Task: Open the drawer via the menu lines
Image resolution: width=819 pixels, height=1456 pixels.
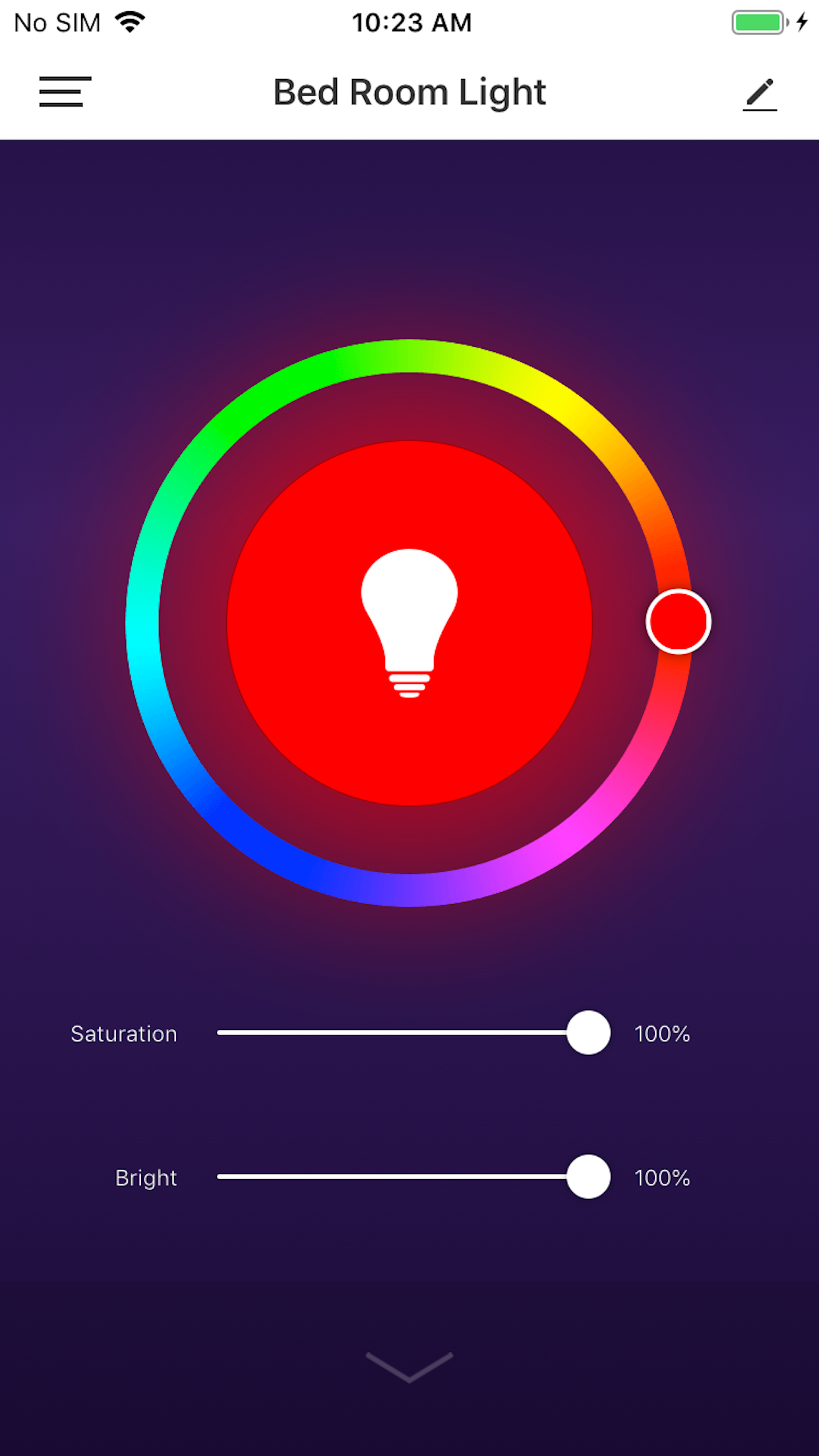Action: (64, 92)
